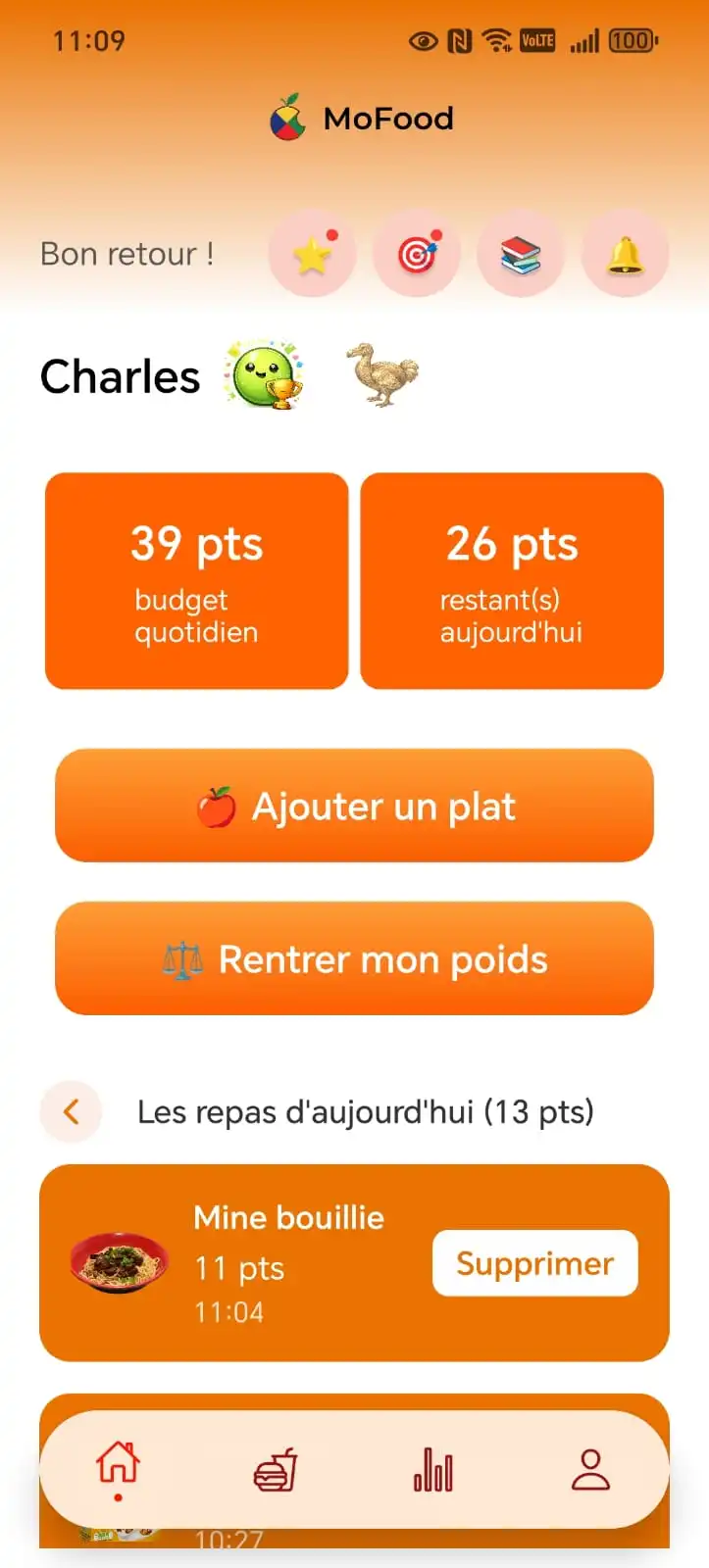Check notifications via the bell icon

click(625, 253)
